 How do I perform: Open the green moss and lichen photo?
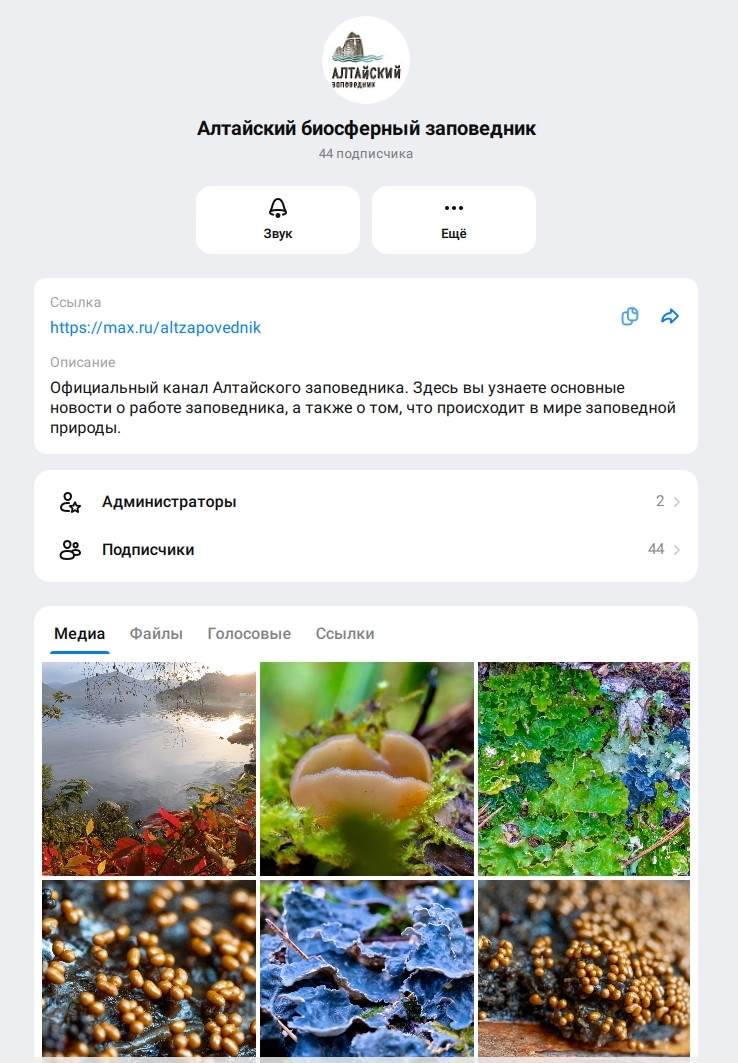click(584, 768)
